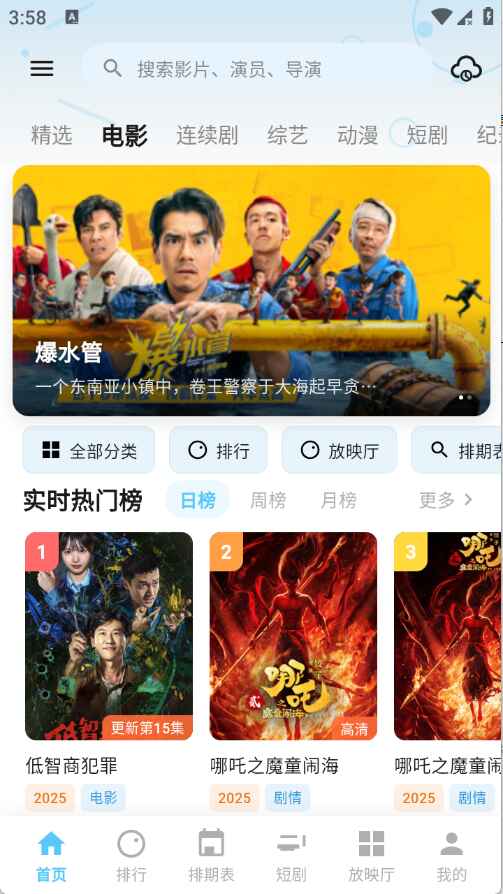Open the 短剧 top tab
Viewport: 503px width, 894px height.
pyautogui.click(x=427, y=136)
